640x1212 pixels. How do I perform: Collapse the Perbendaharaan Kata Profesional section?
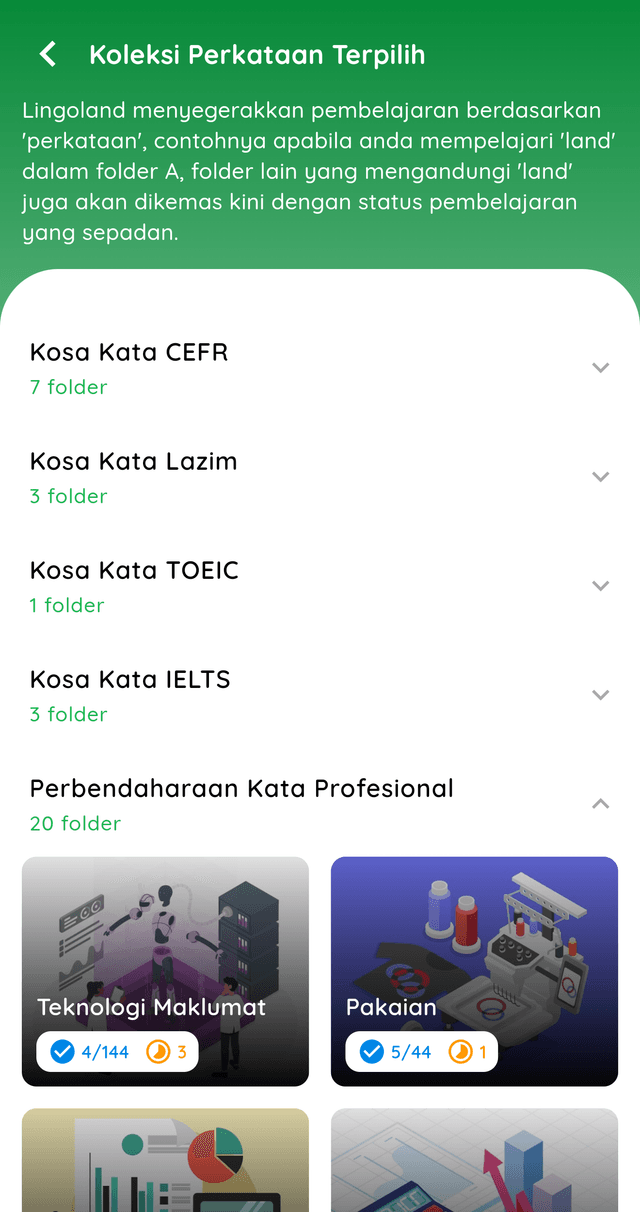pyautogui.click(x=600, y=804)
